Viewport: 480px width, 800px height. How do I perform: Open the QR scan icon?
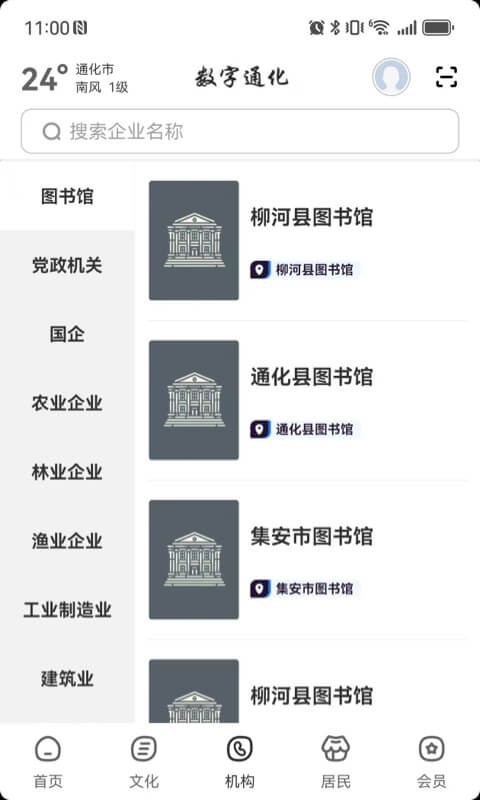446,77
